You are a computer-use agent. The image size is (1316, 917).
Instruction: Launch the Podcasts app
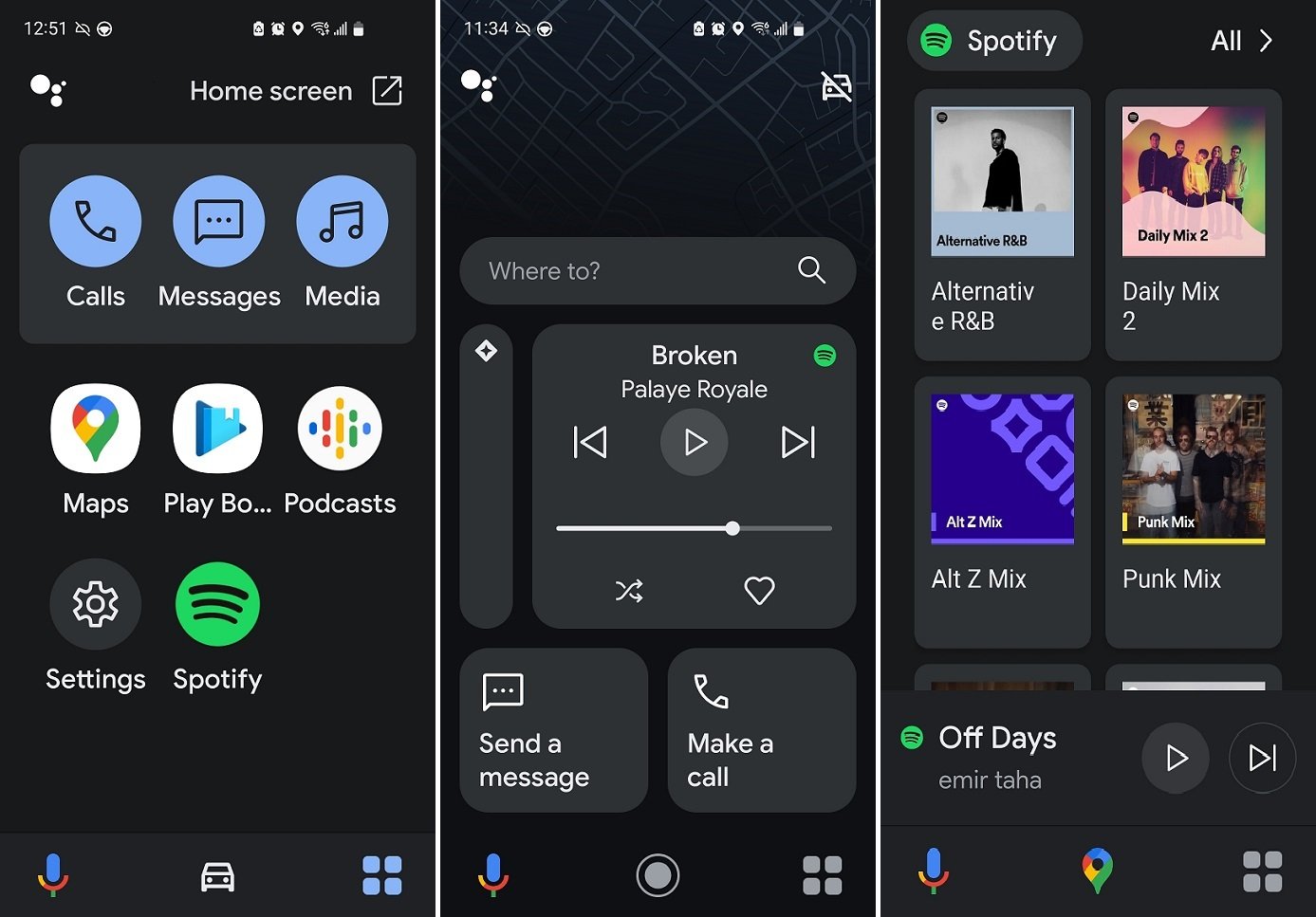340,430
